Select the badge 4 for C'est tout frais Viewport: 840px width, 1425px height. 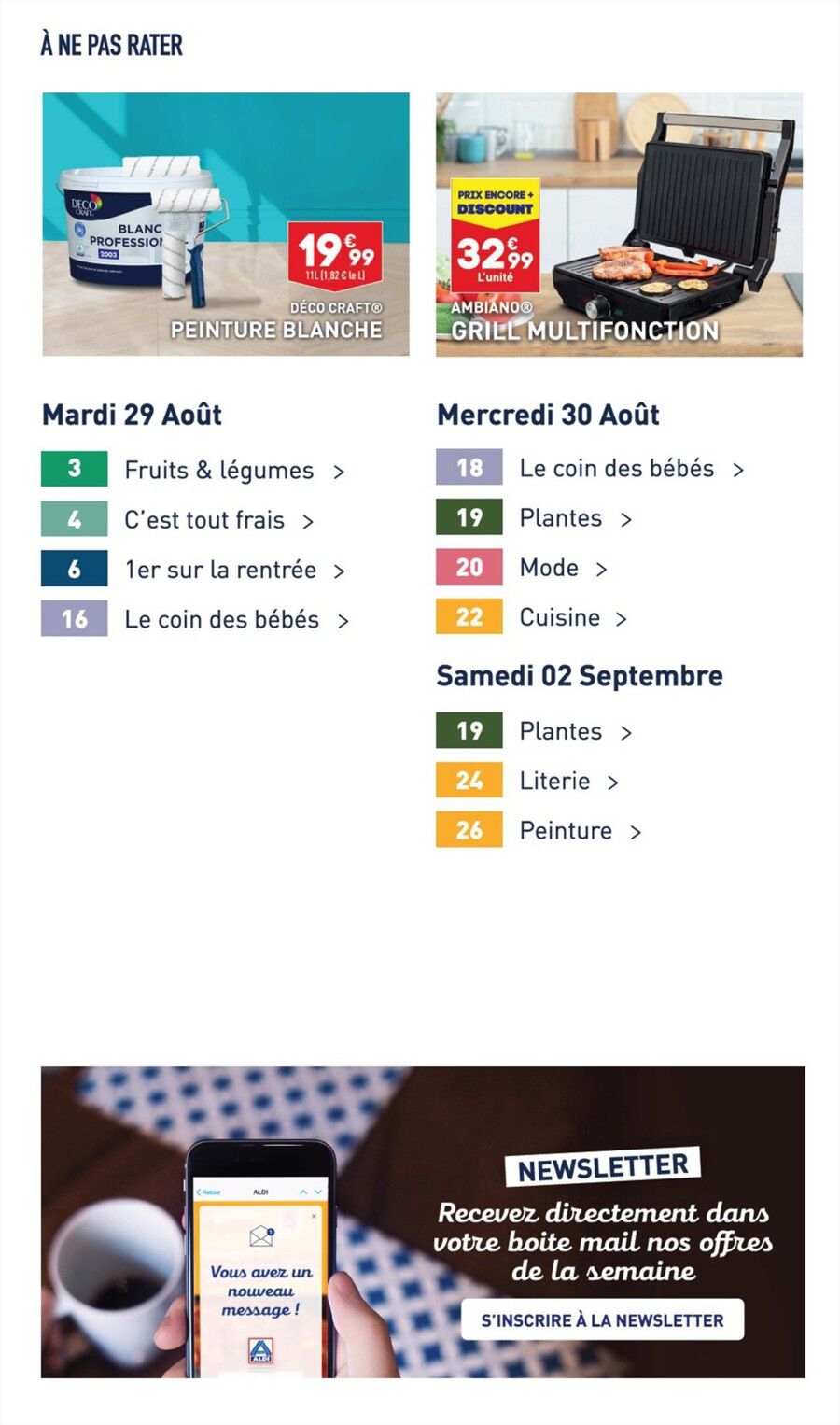tap(74, 518)
